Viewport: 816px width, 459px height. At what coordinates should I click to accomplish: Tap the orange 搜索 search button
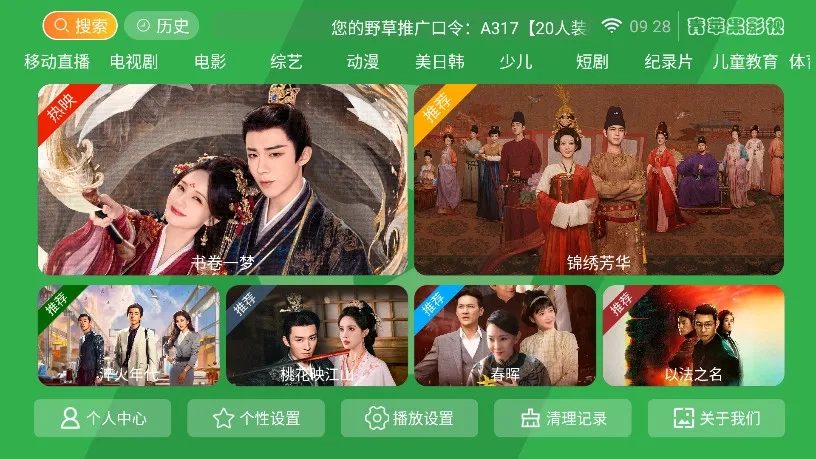(80, 26)
